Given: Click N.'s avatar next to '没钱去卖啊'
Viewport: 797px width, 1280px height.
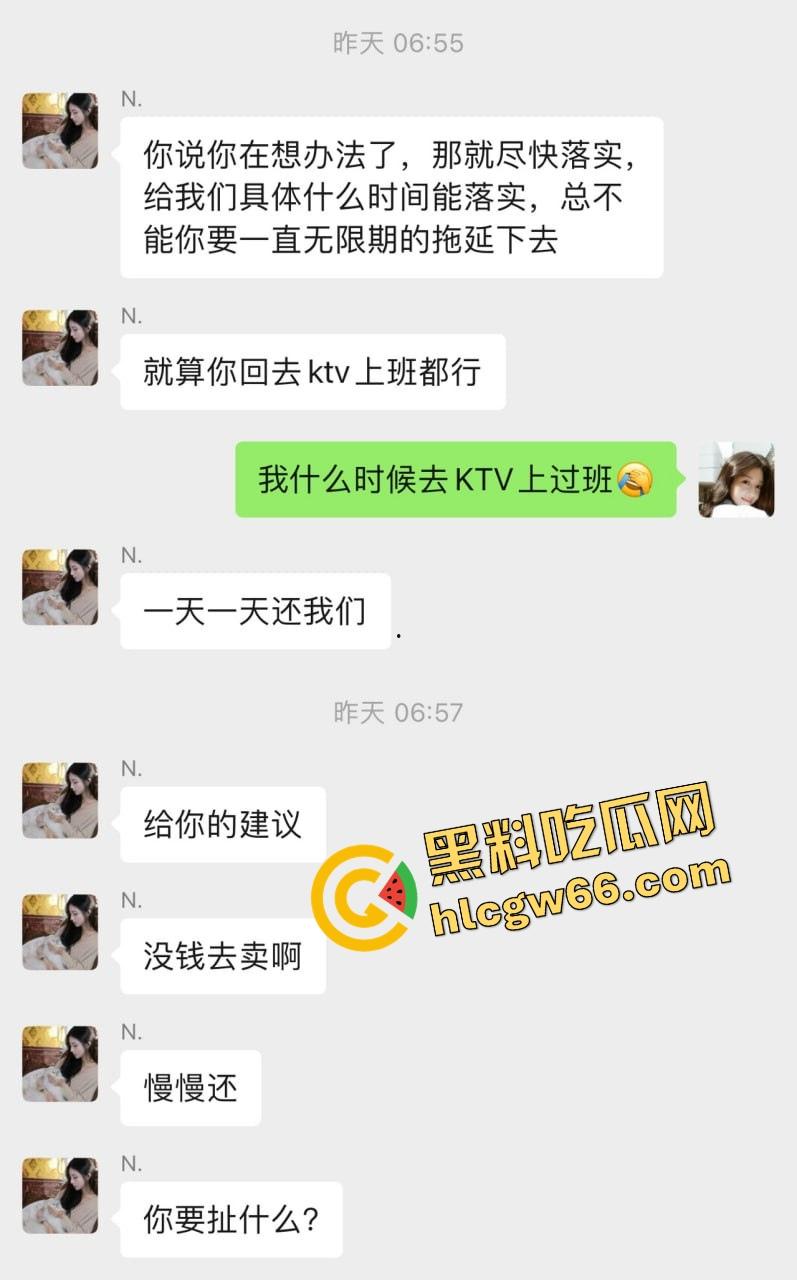Looking at the screenshot, I should point(59,932).
